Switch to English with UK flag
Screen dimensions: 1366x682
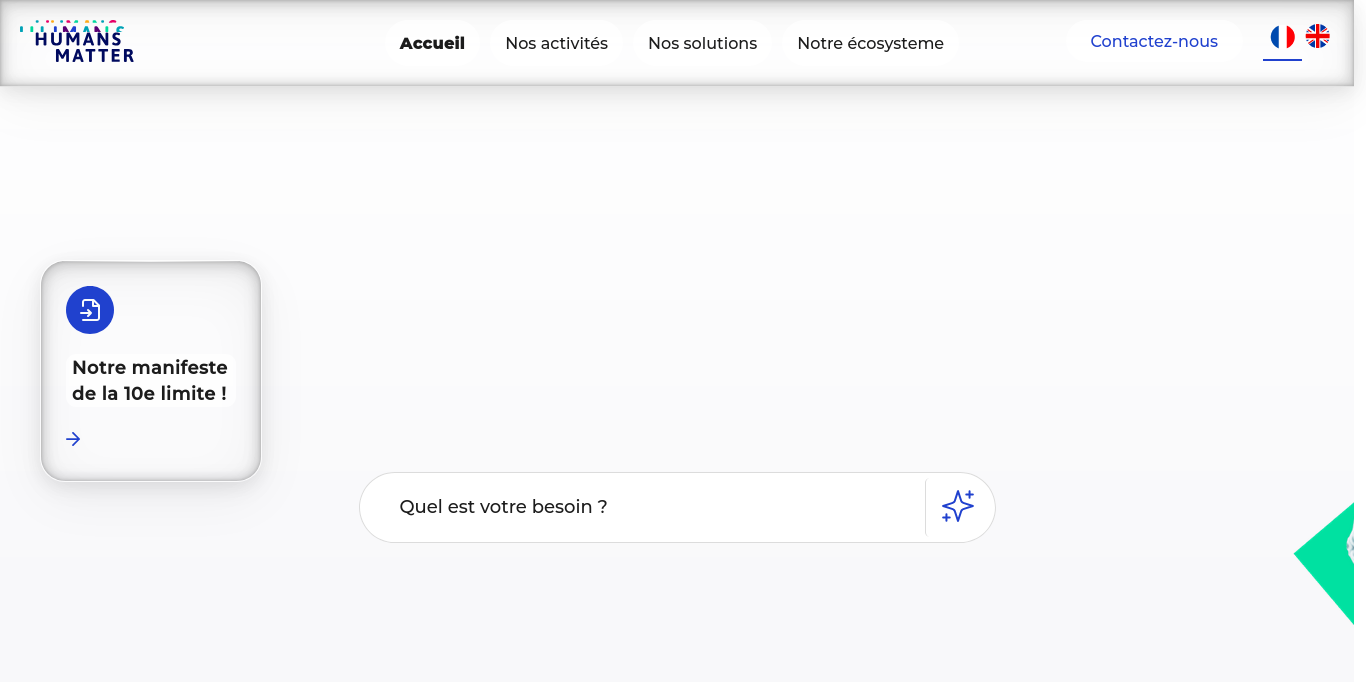[x=1318, y=37]
